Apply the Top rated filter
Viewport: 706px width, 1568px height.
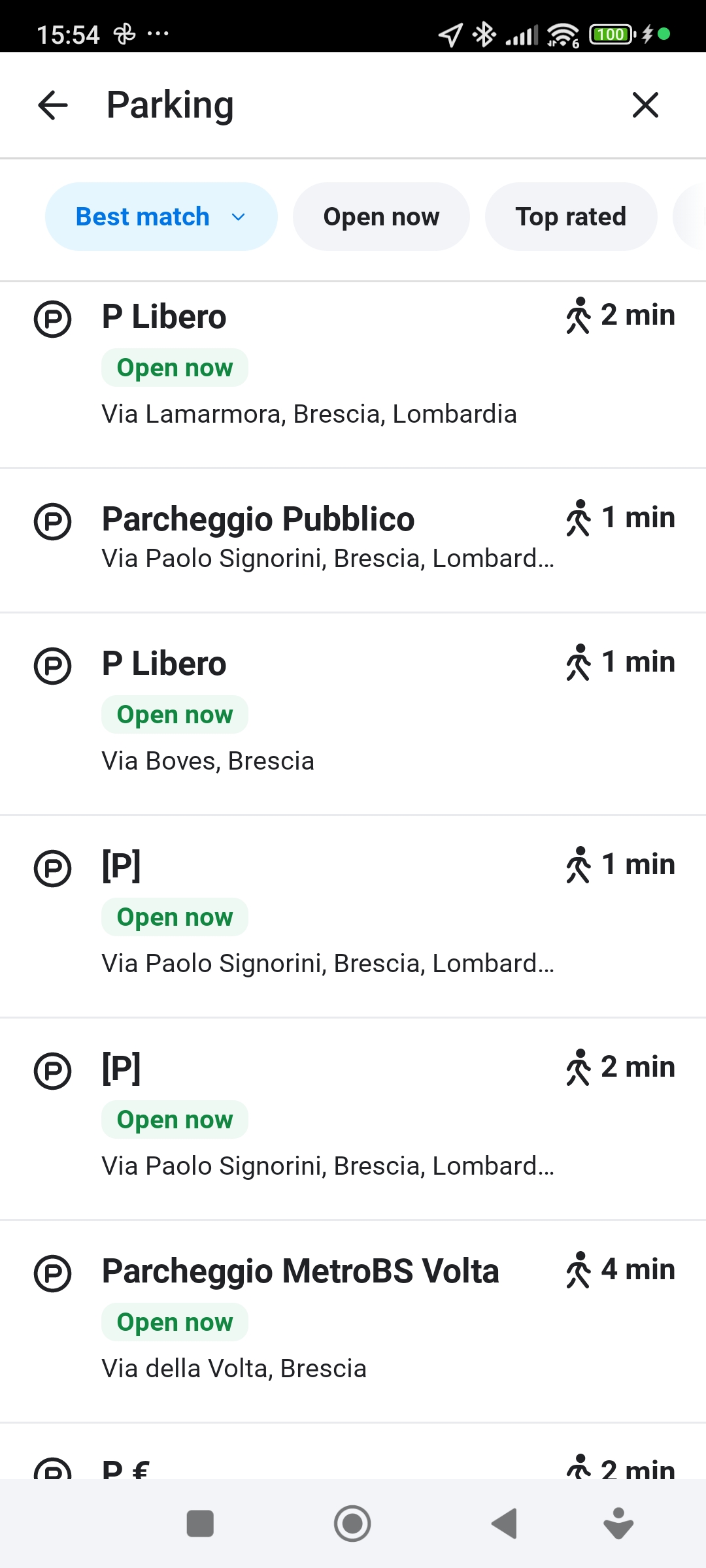tap(571, 216)
